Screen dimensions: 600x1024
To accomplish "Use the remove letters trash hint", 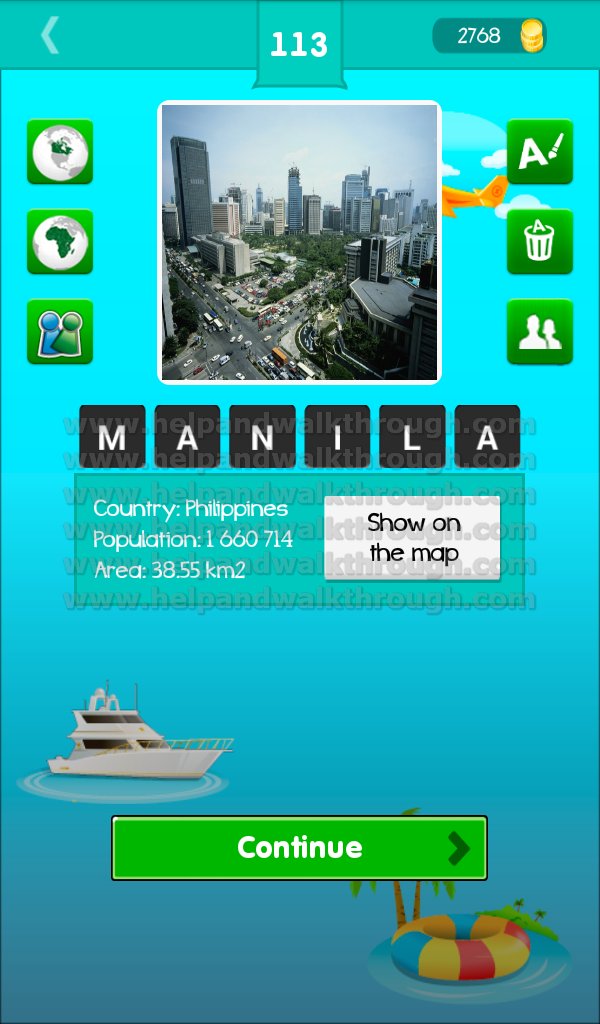I will [540, 242].
